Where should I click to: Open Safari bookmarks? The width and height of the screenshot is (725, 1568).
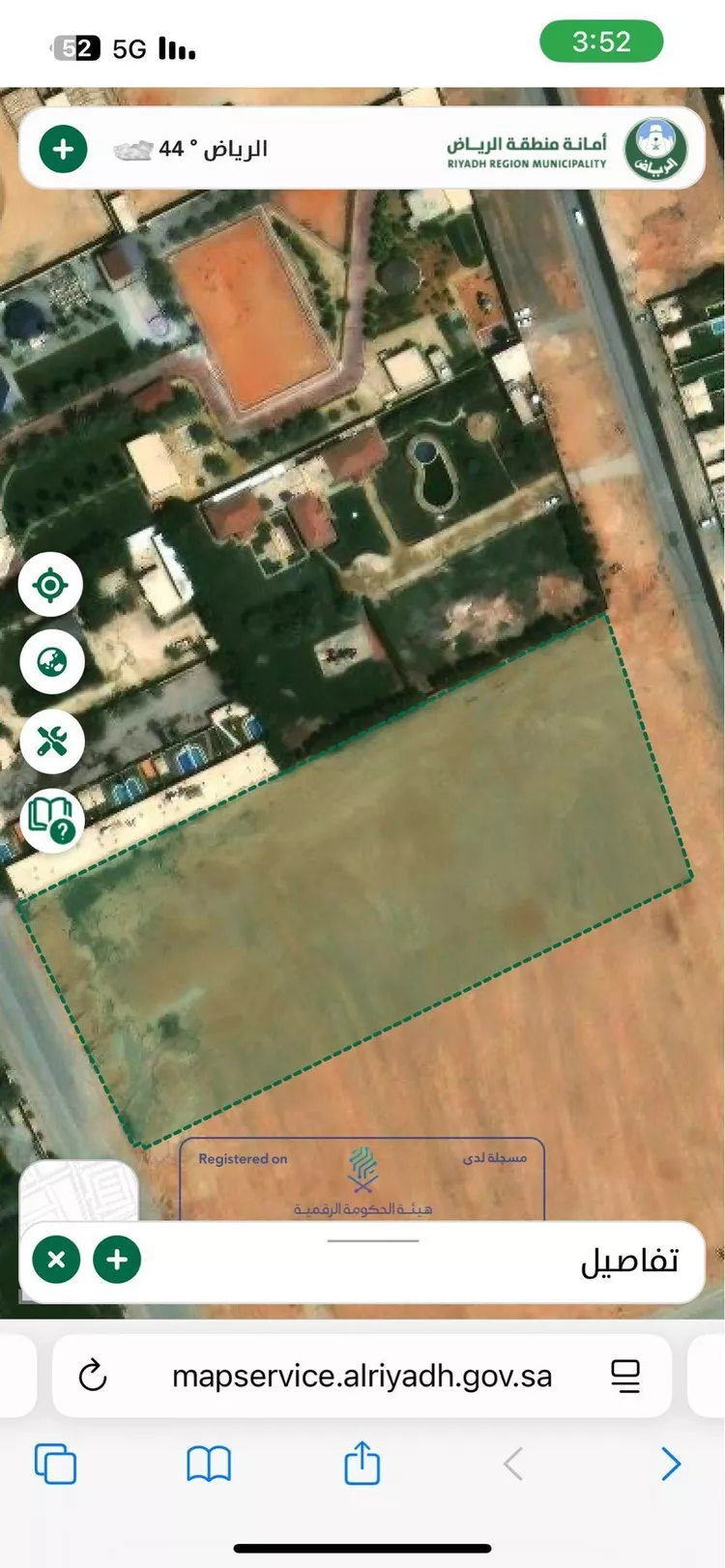pyautogui.click(x=209, y=1464)
